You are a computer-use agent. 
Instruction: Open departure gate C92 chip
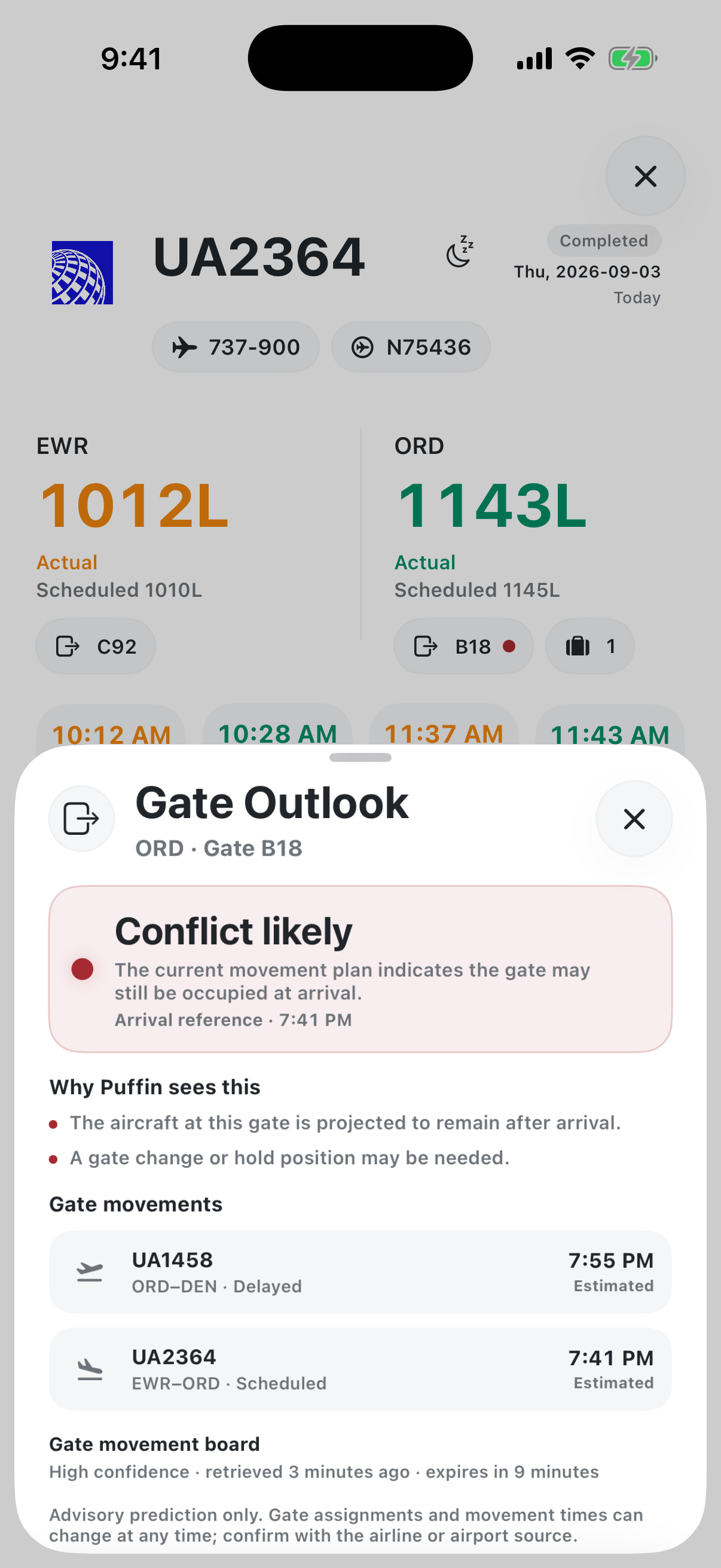pos(96,646)
